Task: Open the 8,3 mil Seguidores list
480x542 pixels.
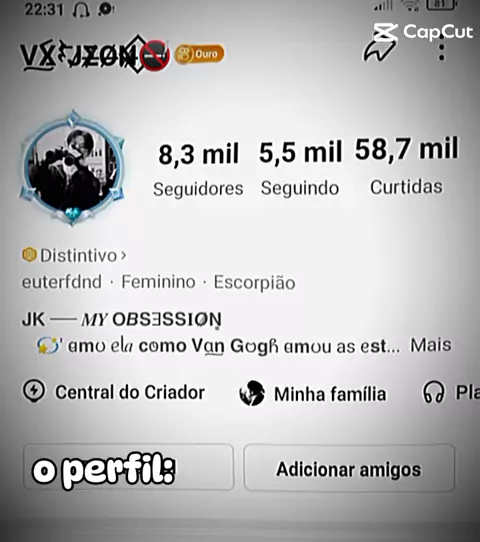Action: click(x=198, y=171)
